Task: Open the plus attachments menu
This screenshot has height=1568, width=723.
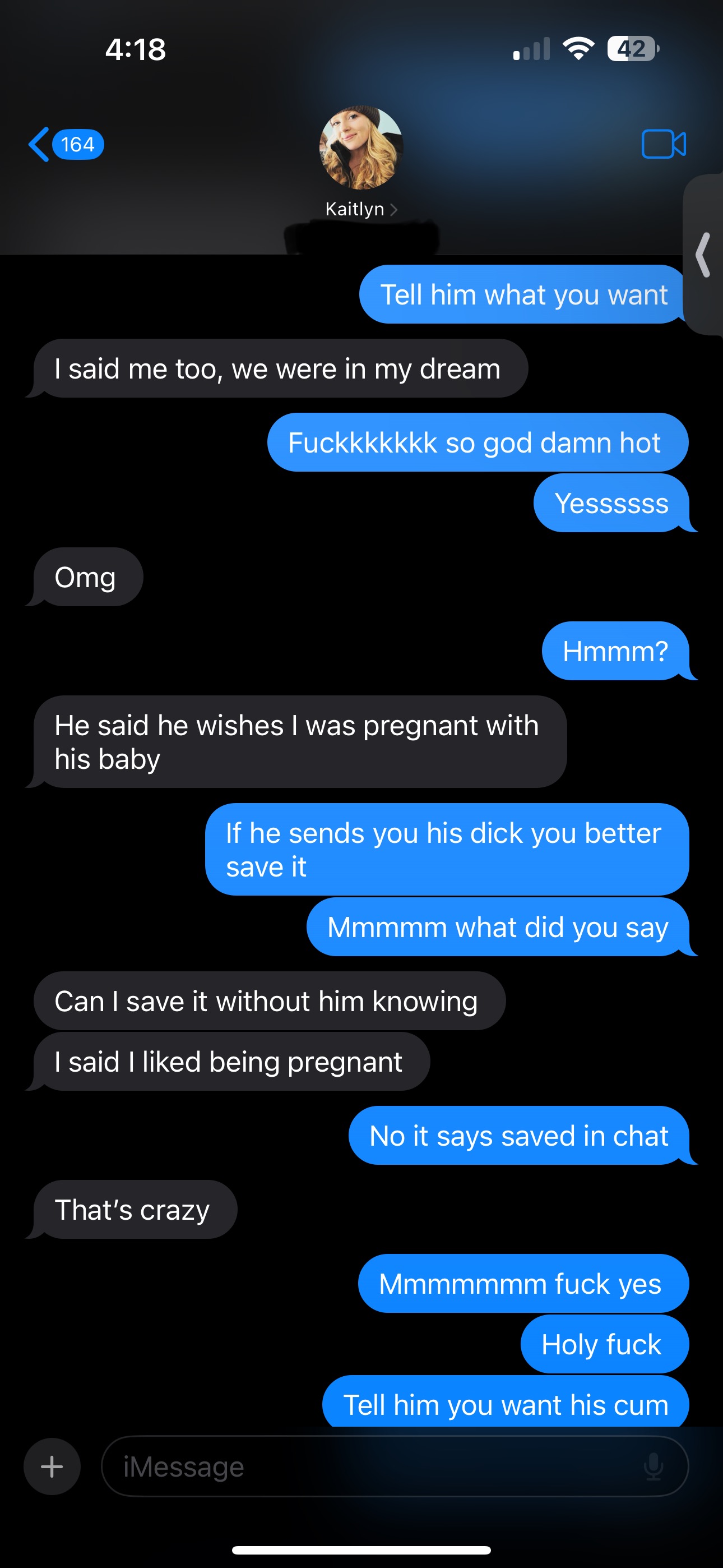Action: [x=52, y=1466]
